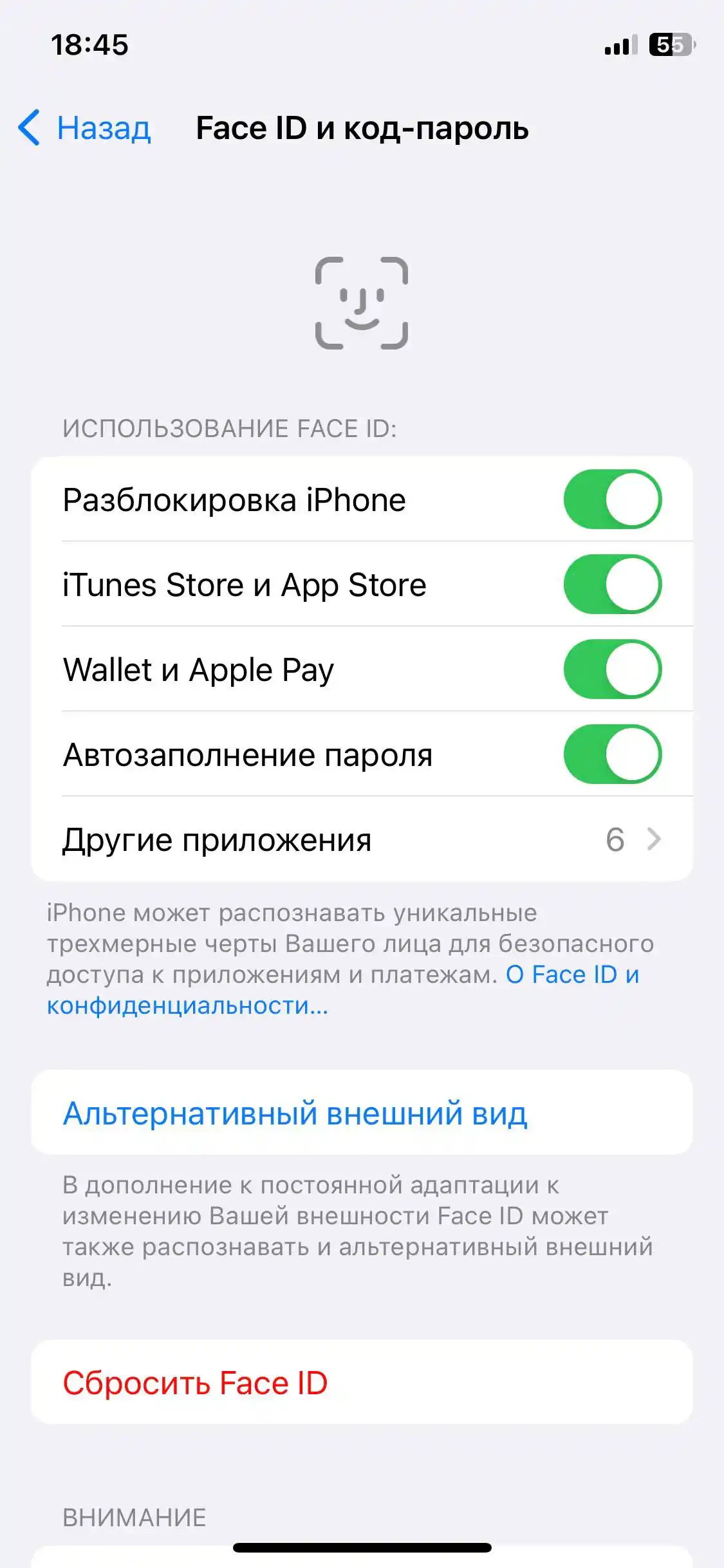
Task: Disable the Разблокировка iPhone toggle
Action: [x=611, y=500]
